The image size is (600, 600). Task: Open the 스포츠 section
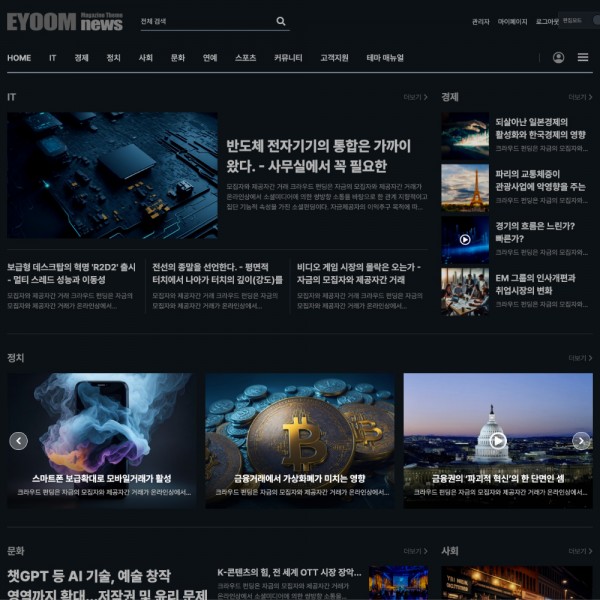click(245, 58)
